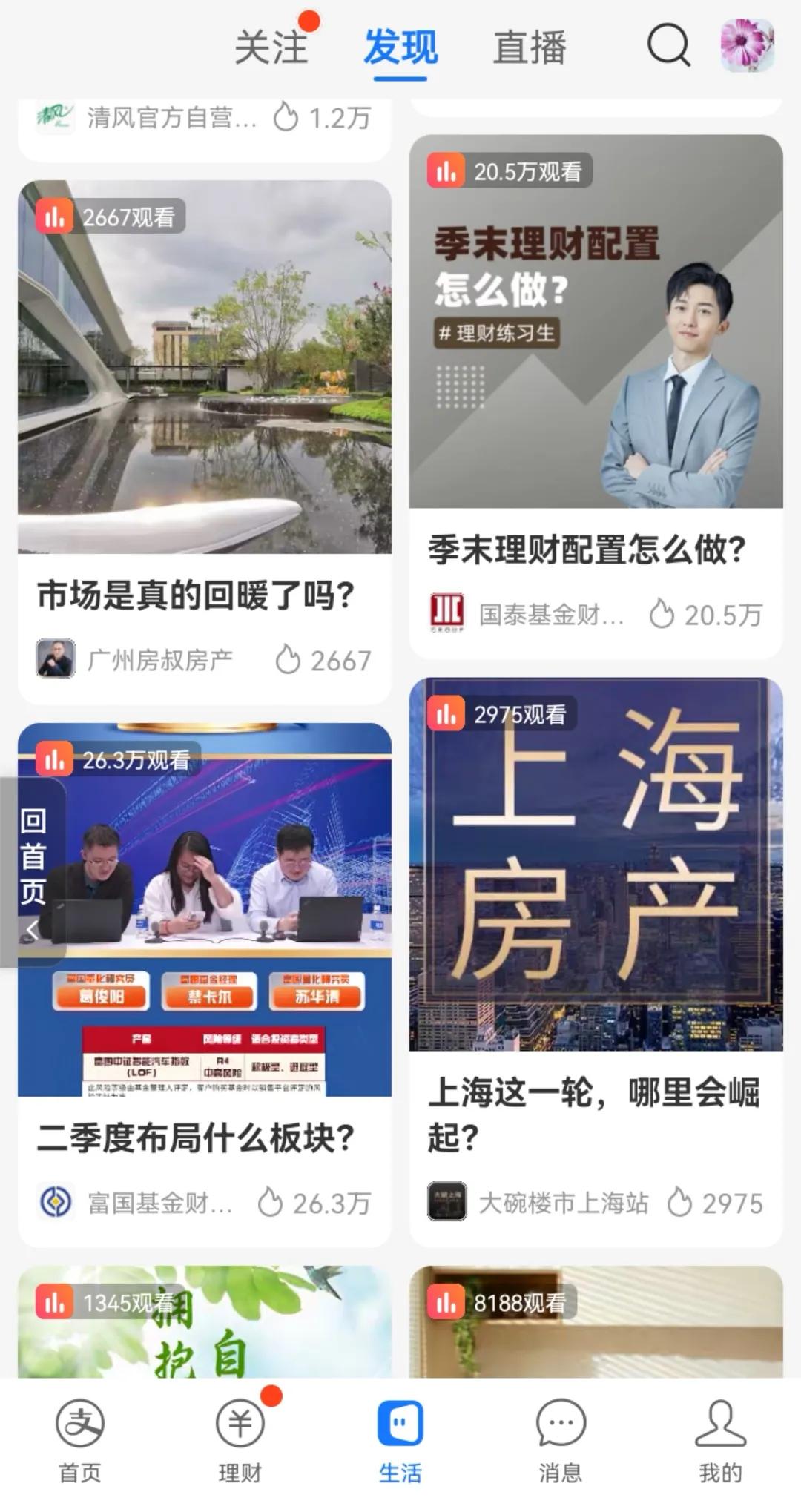This screenshot has width=801, height=1512.
Task: Open the video card with 8188观看
Action: click(596, 1327)
